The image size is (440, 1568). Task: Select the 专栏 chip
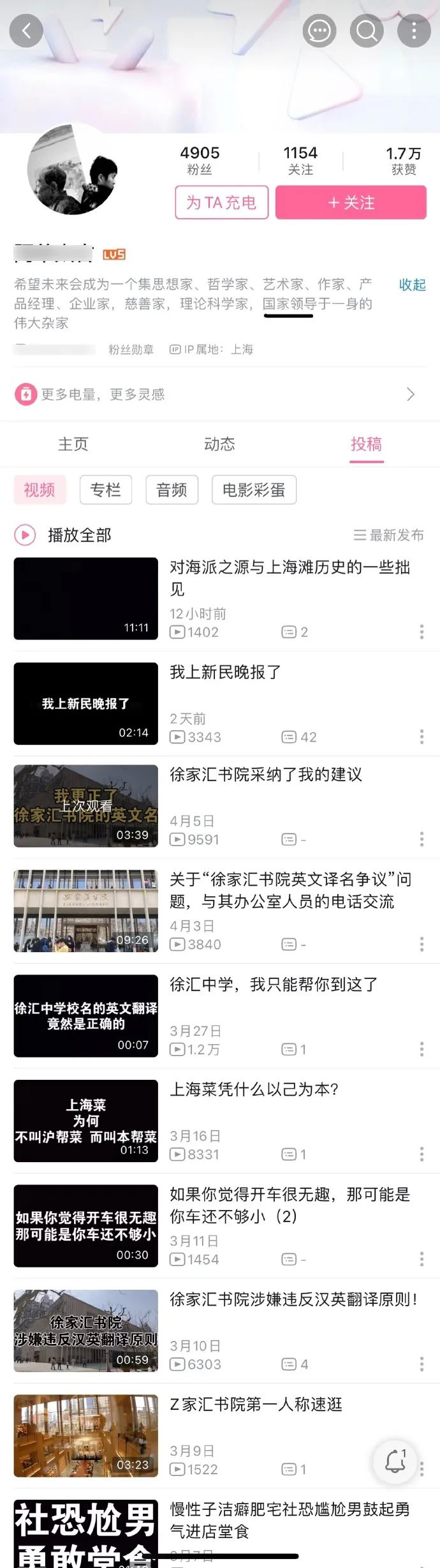tap(105, 489)
